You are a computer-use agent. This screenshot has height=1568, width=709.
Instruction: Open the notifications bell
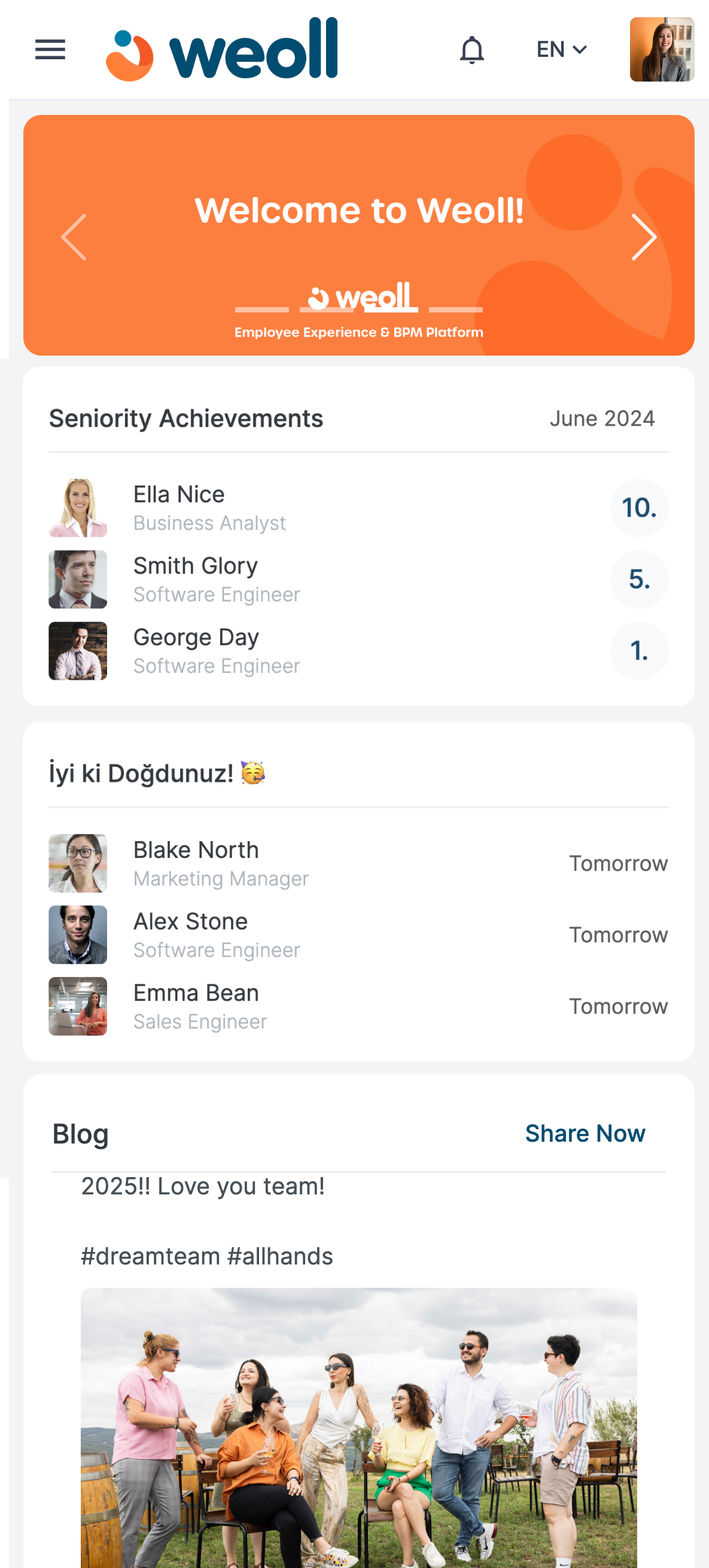(471, 49)
